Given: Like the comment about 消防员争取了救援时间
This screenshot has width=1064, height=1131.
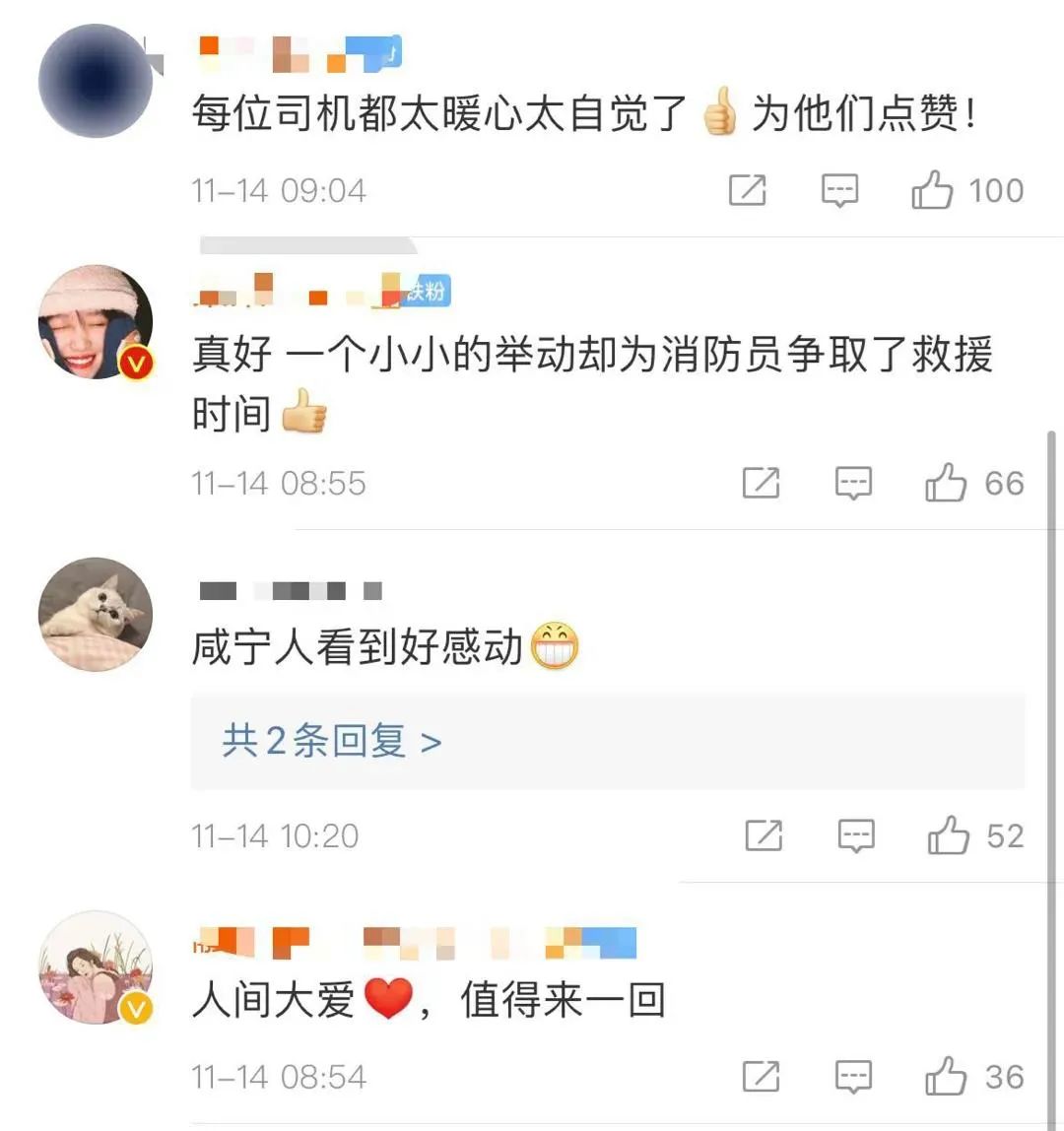Looking at the screenshot, I should click(x=946, y=483).
